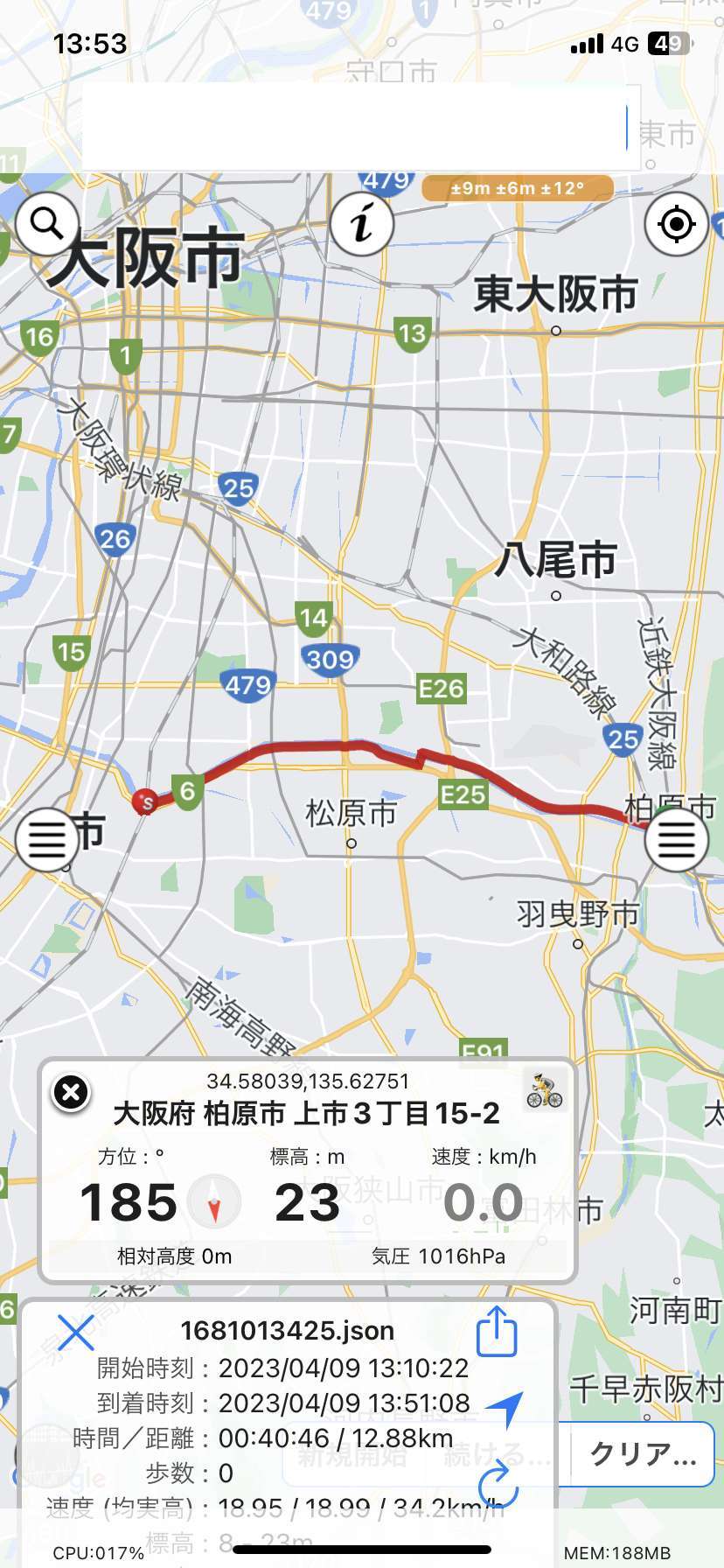The image size is (724, 1568).
Task: Share the 1681013425.json track
Action: coord(497,1332)
